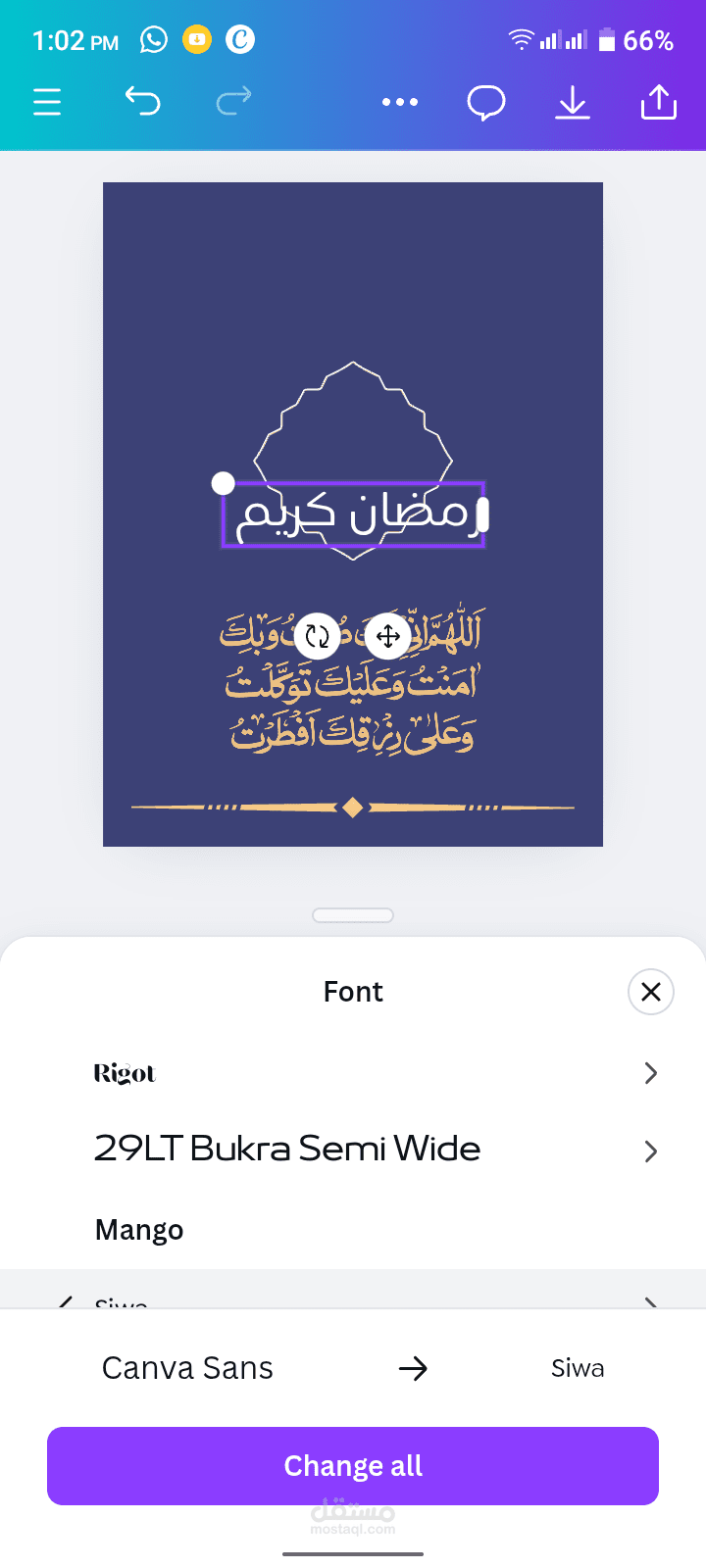706x1568 pixels.
Task: Close the Font panel
Action: tap(650, 992)
